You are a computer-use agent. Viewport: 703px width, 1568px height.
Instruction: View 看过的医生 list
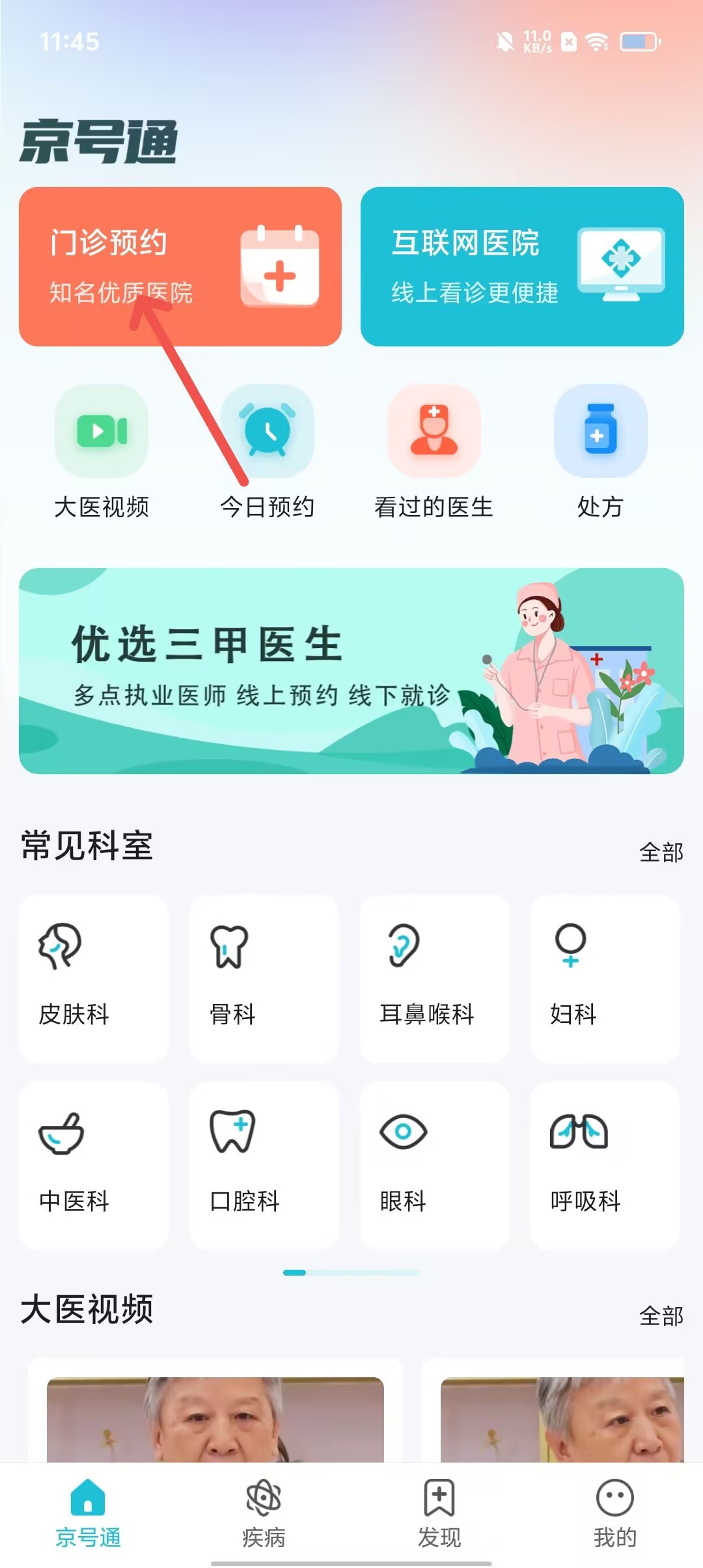coord(434,451)
